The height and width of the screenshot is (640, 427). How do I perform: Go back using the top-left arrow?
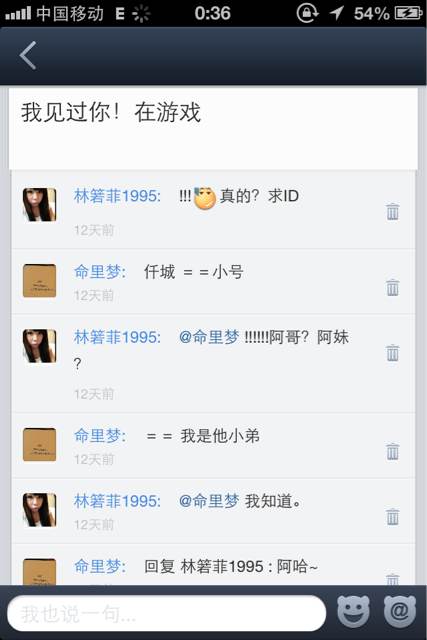28,56
